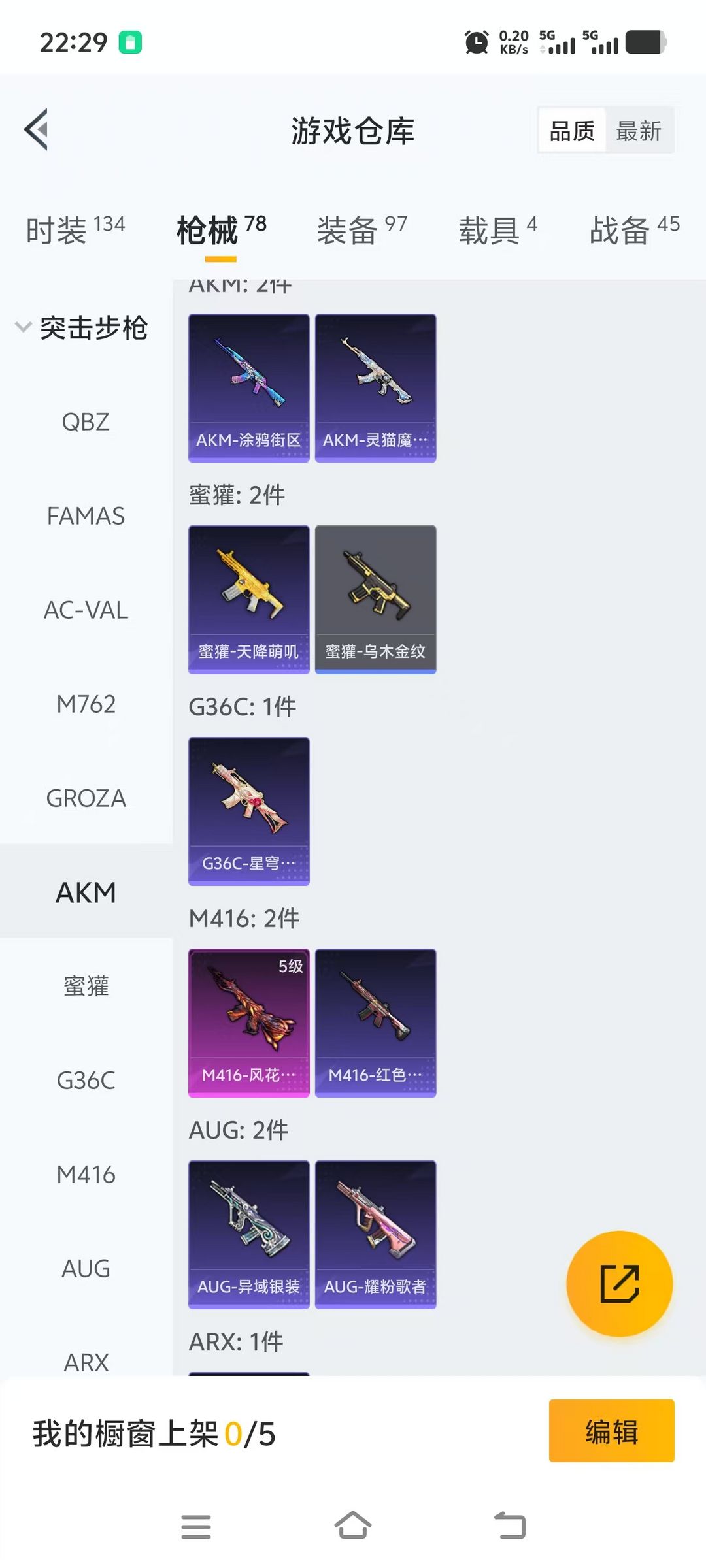Select M762 in the side list
This screenshot has height=1568, width=706.
point(86,704)
